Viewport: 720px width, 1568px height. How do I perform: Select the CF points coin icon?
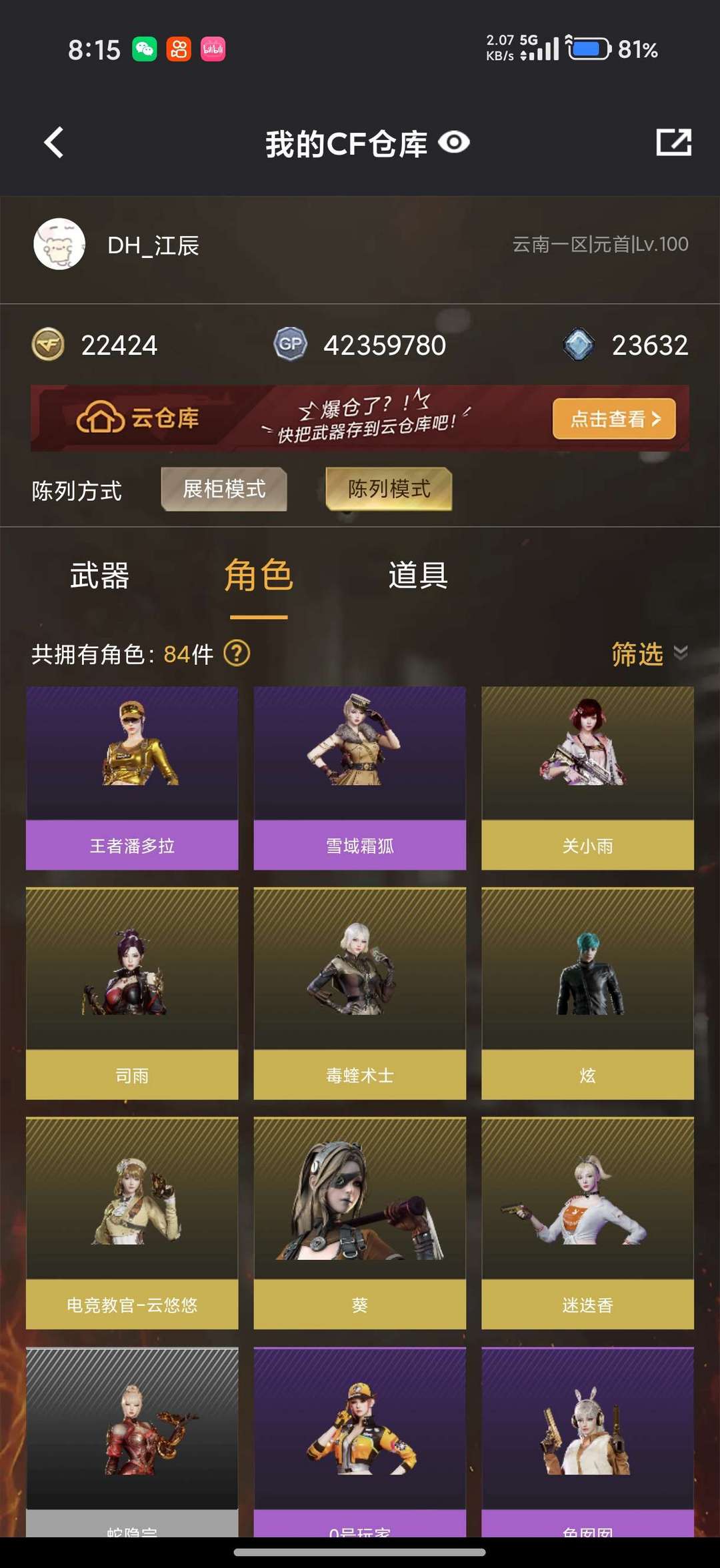pos(47,345)
